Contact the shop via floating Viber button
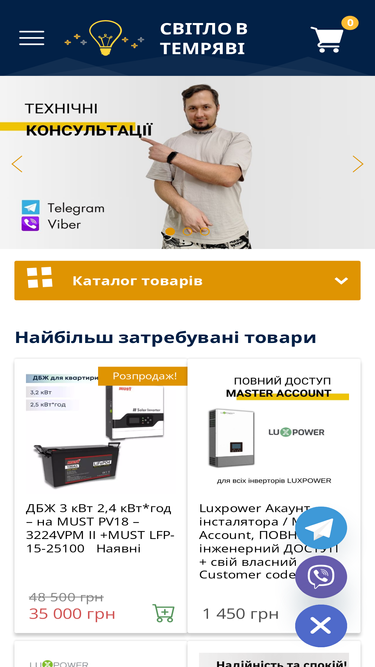Image resolution: width=375 pixels, height=667 pixels. [321, 577]
